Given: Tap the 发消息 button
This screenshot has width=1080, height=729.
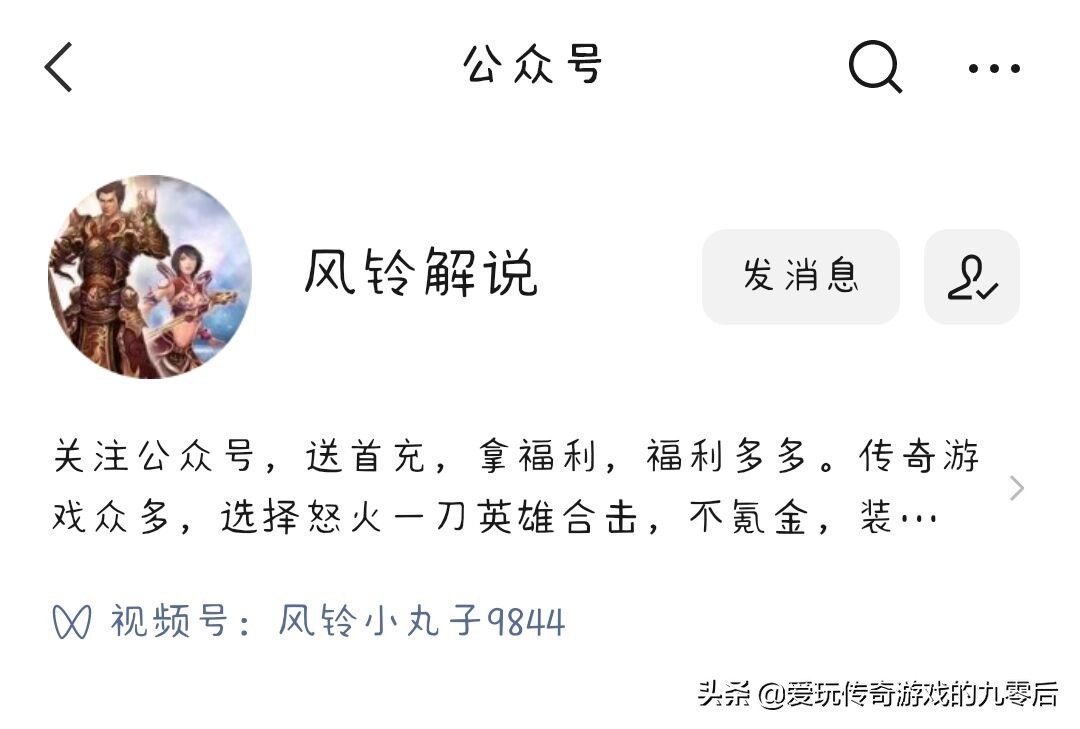Looking at the screenshot, I should tap(800, 276).
